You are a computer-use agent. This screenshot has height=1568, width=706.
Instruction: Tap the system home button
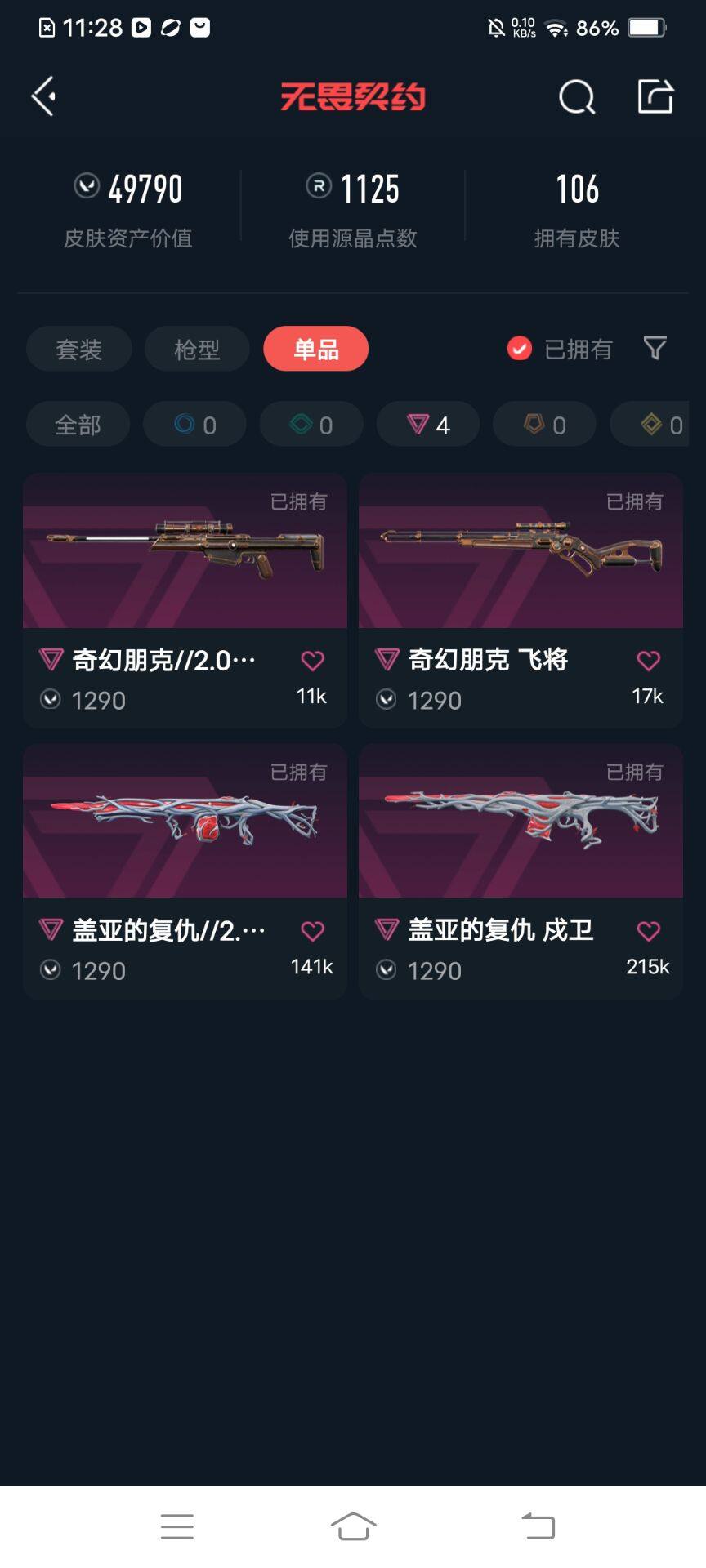click(x=353, y=1526)
